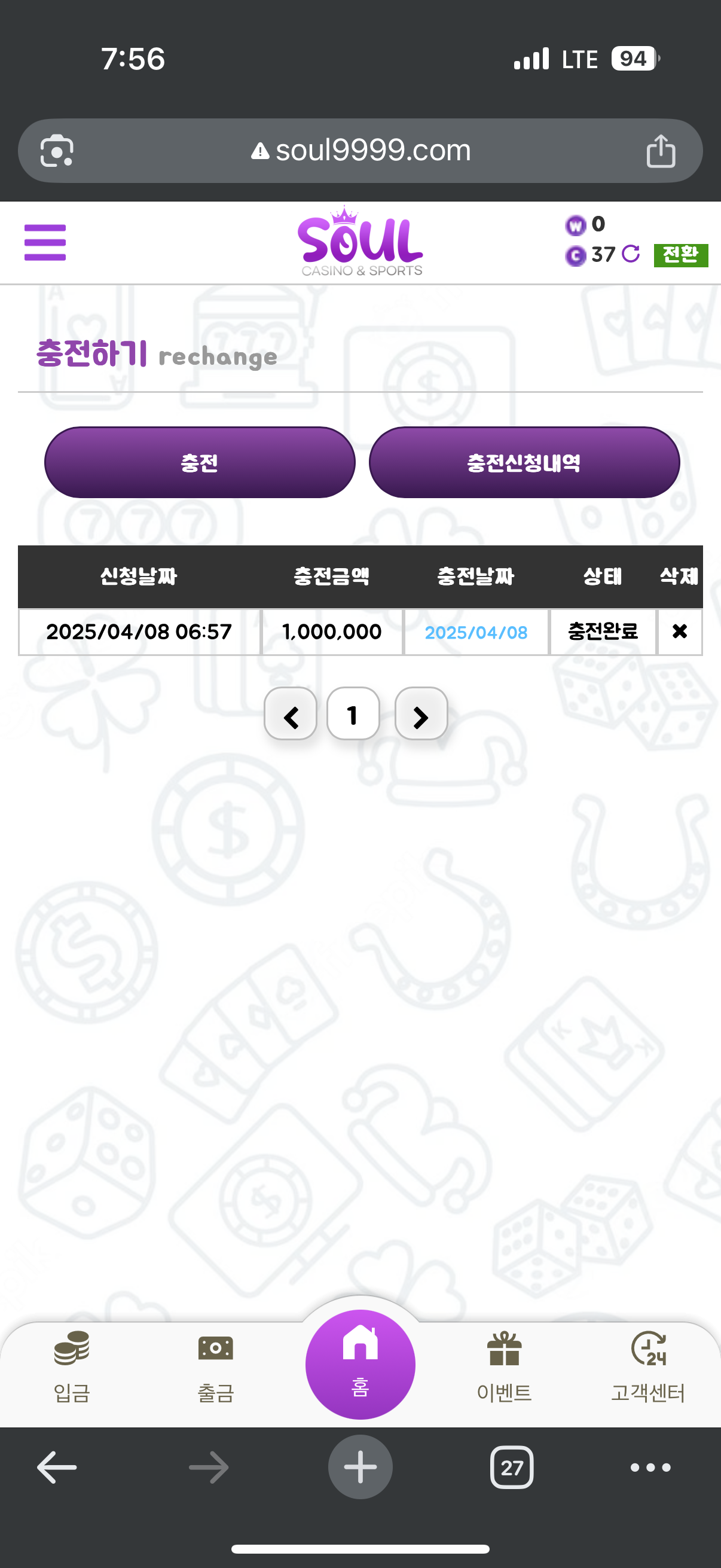This screenshot has height=1568, width=721.
Task: Select the 충전 button
Action: click(x=200, y=463)
